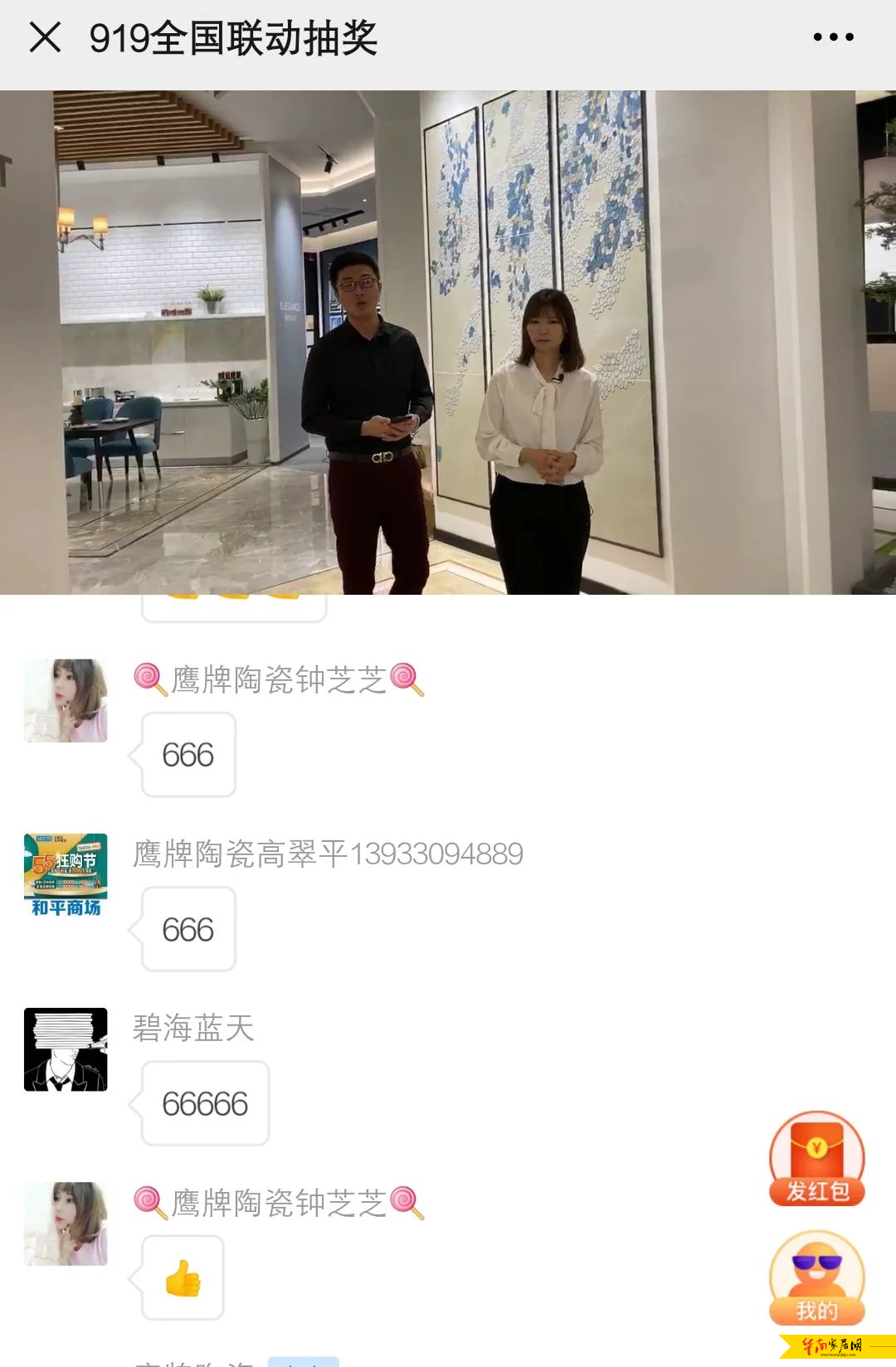This screenshot has width=896, height=1367.
Task: Open the 我的 profile button
Action: 817,1277
